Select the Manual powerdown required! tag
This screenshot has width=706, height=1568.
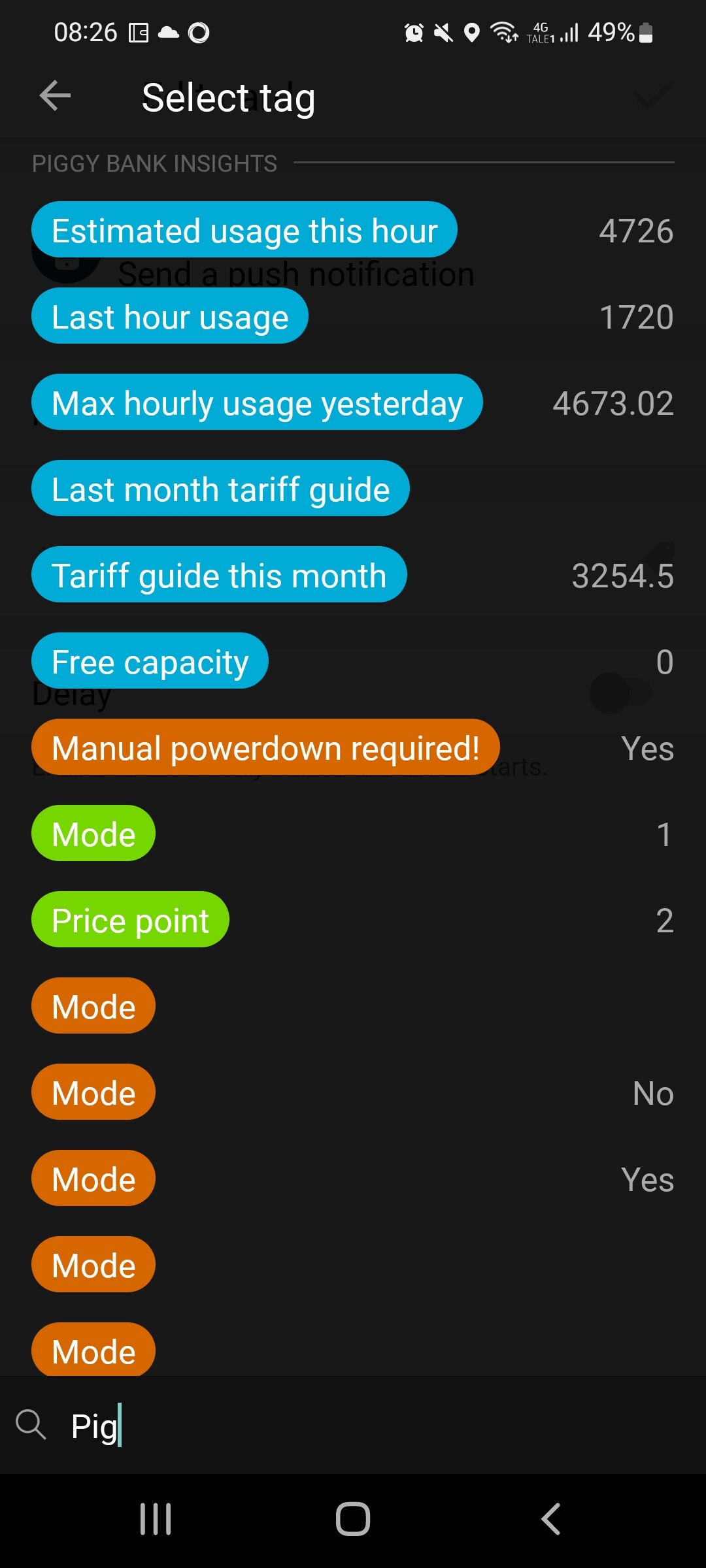point(265,748)
